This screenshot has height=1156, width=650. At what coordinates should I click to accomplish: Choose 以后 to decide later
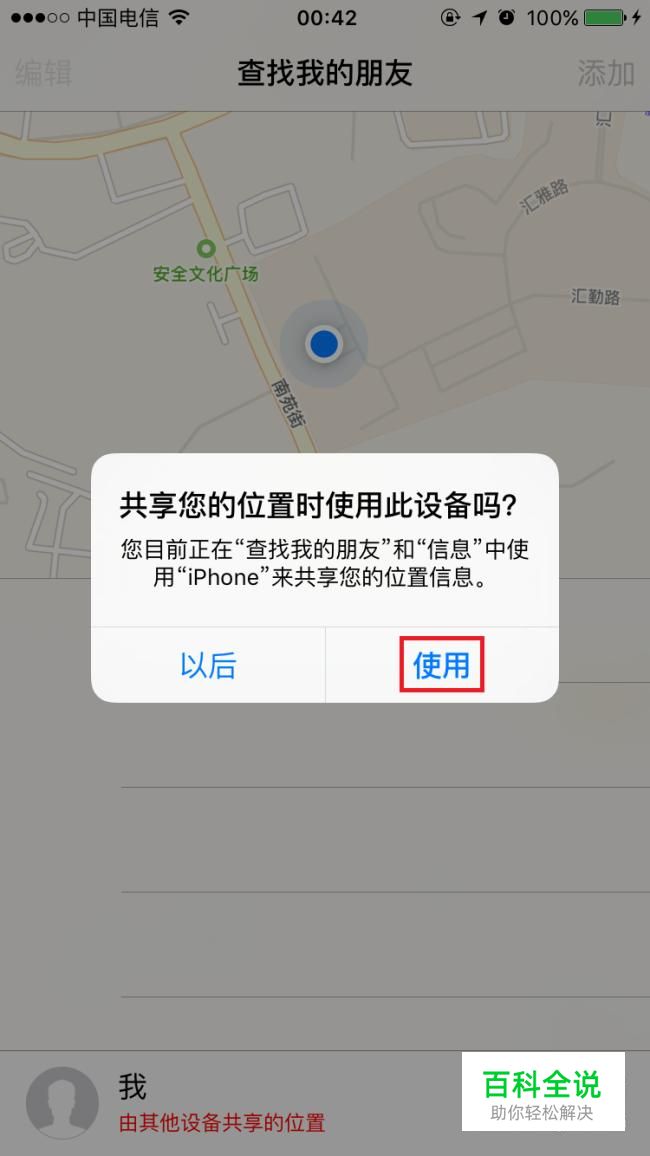[x=208, y=665]
